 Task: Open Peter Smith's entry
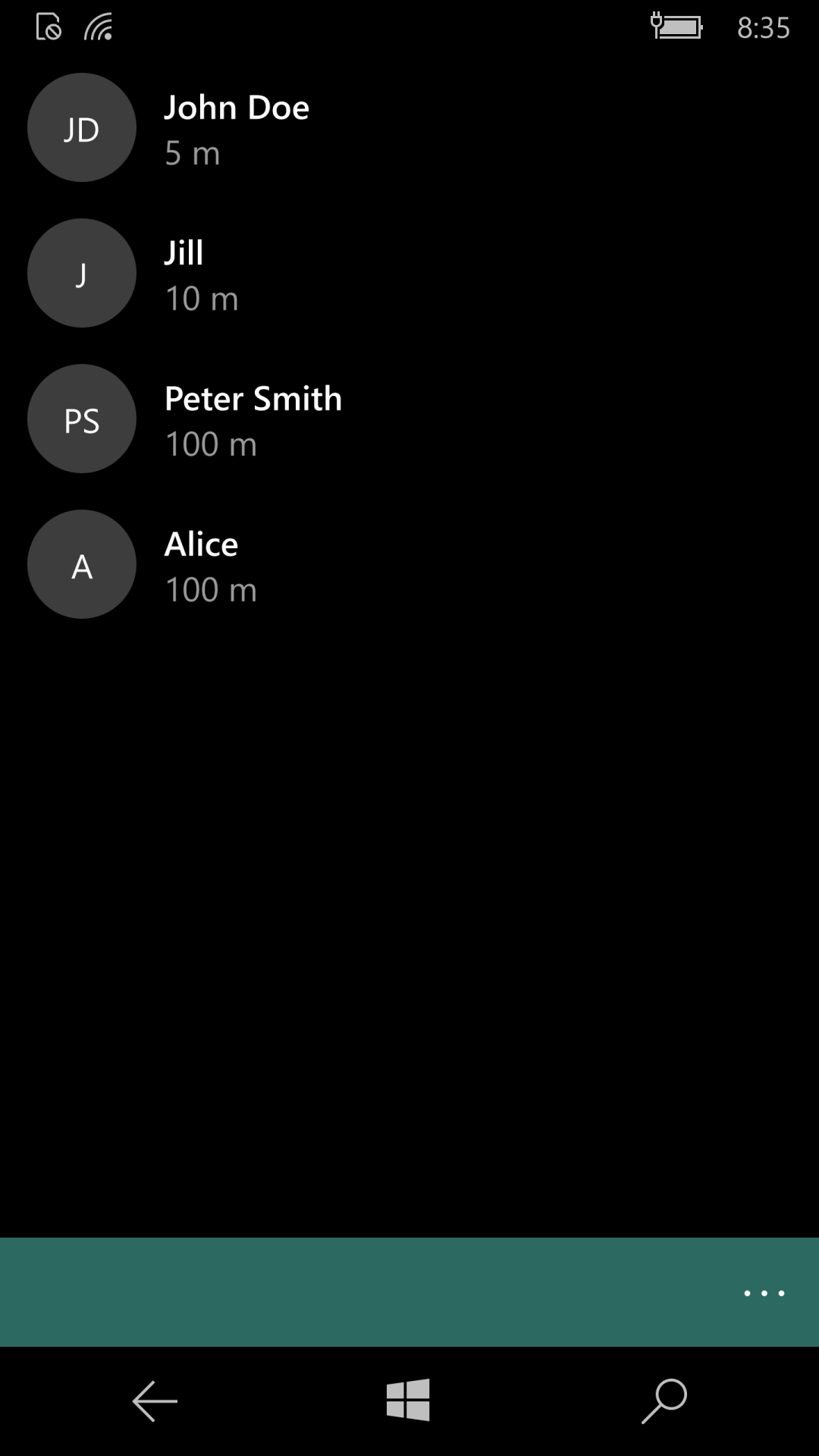click(253, 419)
